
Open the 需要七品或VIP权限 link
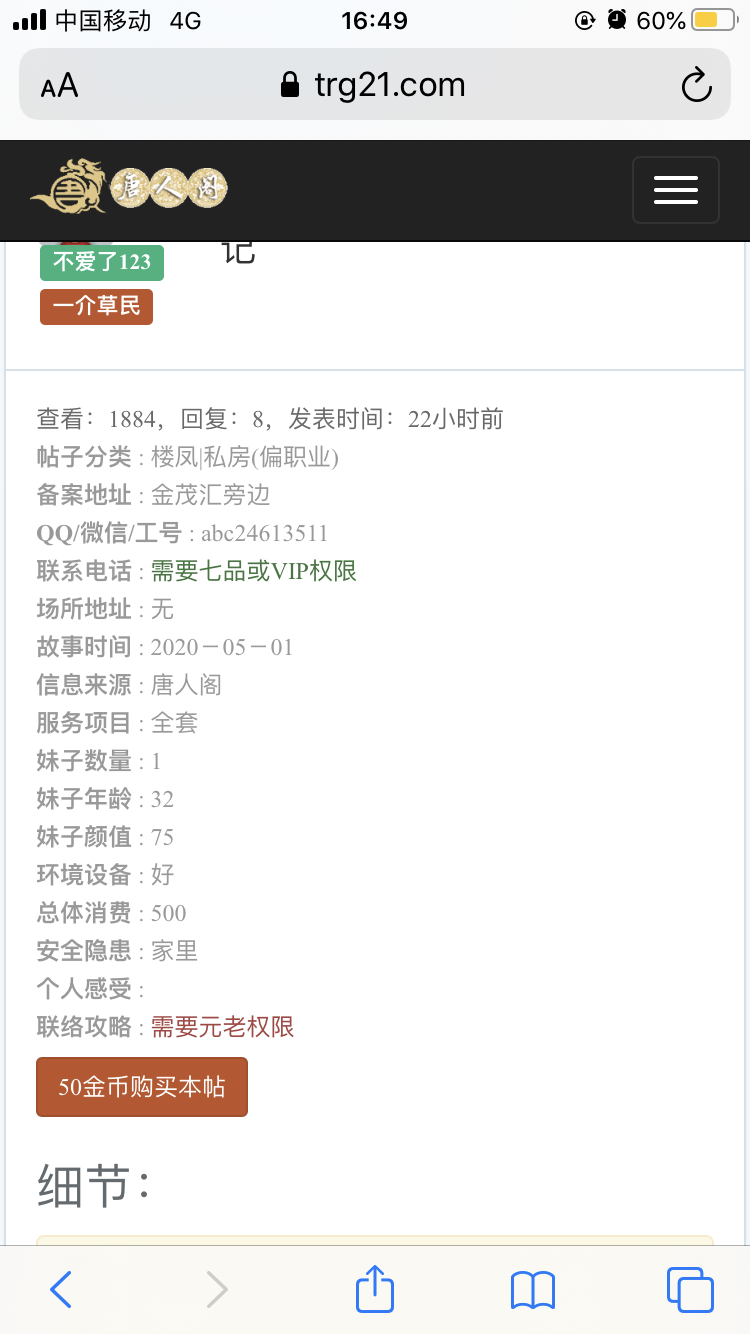click(254, 571)
